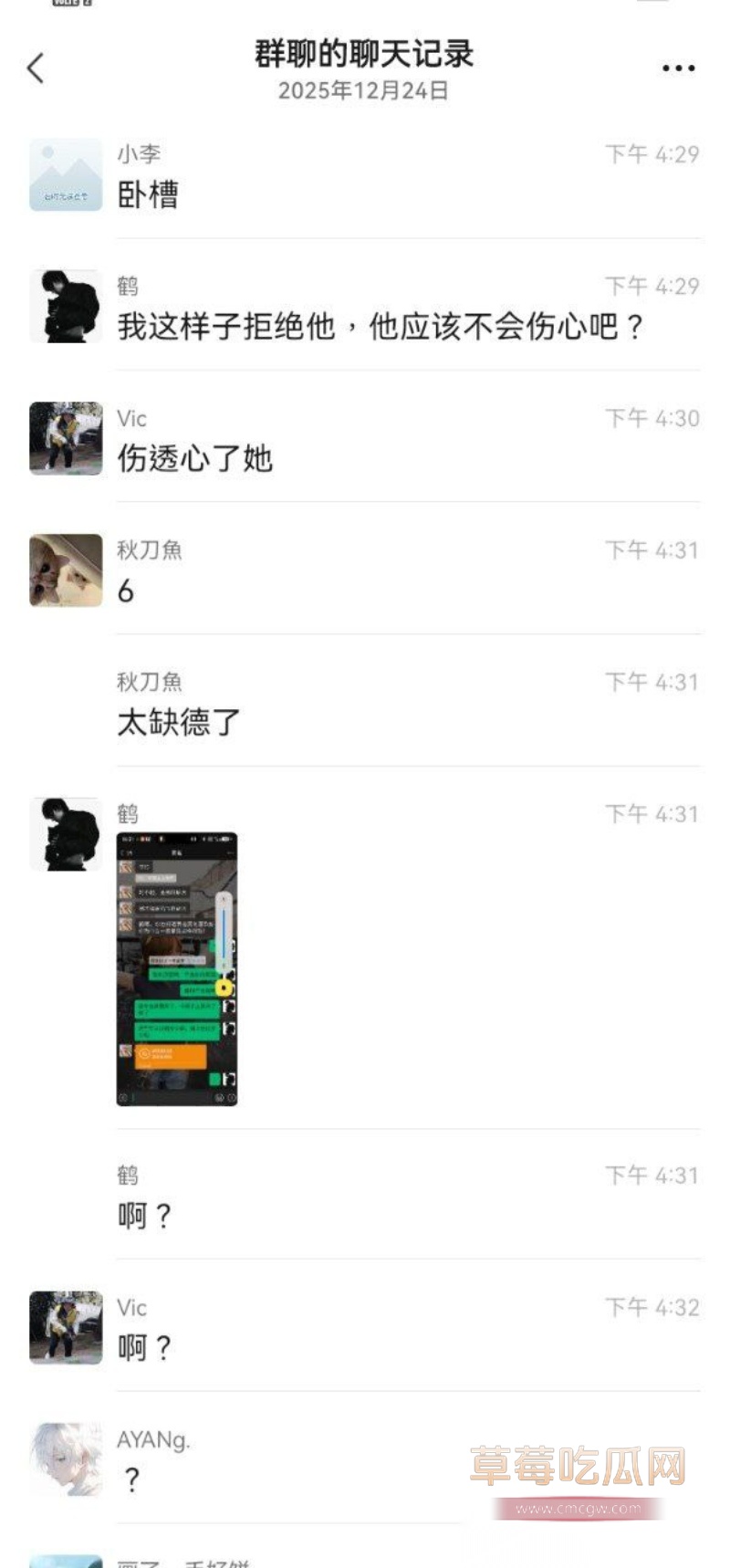
Task: Open Vic's profile picture
Action: 65,438
